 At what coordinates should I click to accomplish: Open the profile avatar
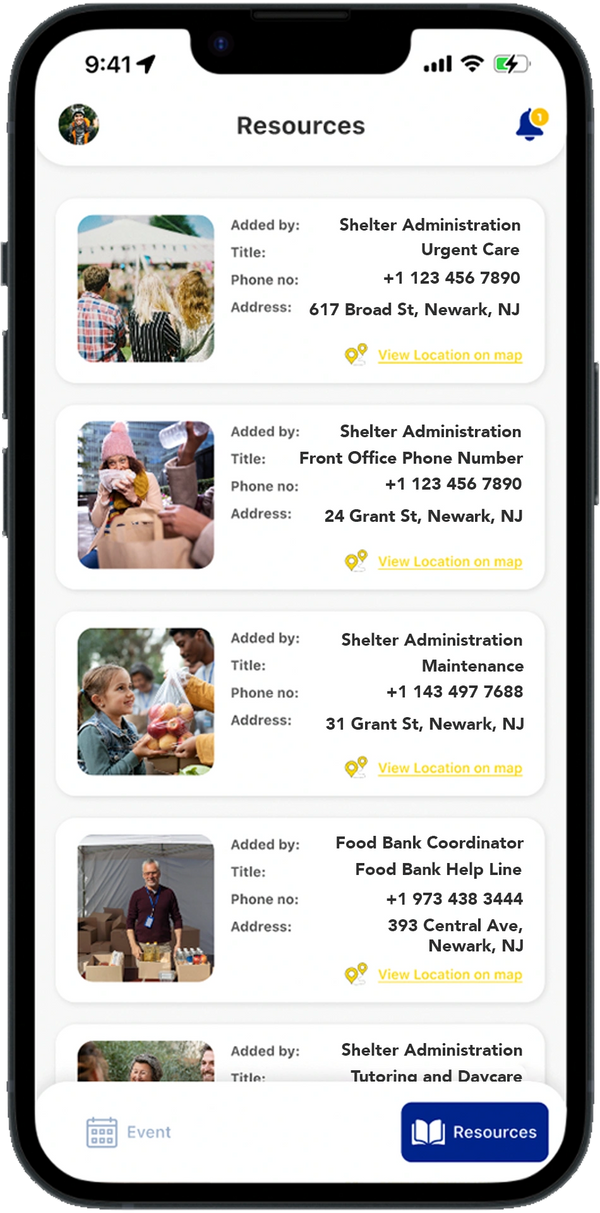(79, 125)
